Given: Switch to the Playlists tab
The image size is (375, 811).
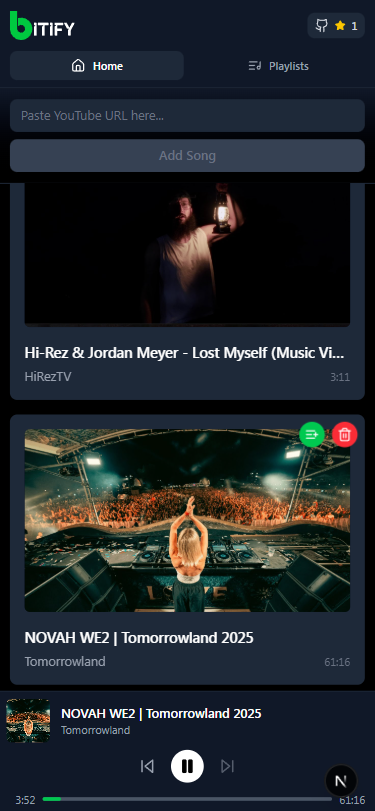Looking at the screenshot, I should pos(278,66).
